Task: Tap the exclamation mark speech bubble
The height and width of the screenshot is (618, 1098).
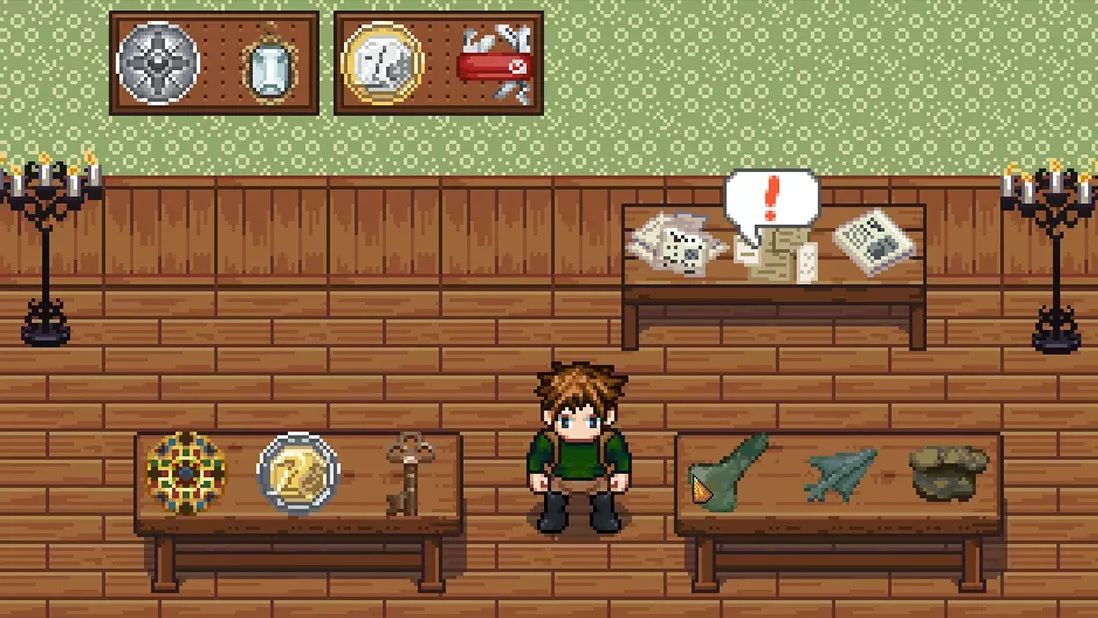Action: [771, 200]
